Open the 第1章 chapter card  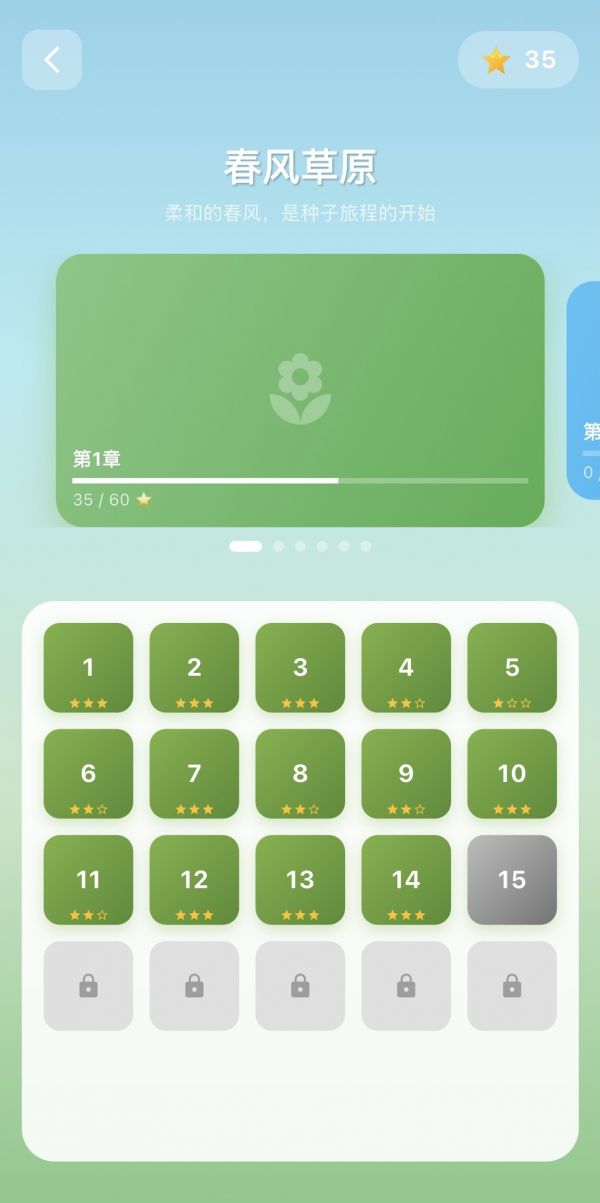pyautogui.click(x=300, y=390)
